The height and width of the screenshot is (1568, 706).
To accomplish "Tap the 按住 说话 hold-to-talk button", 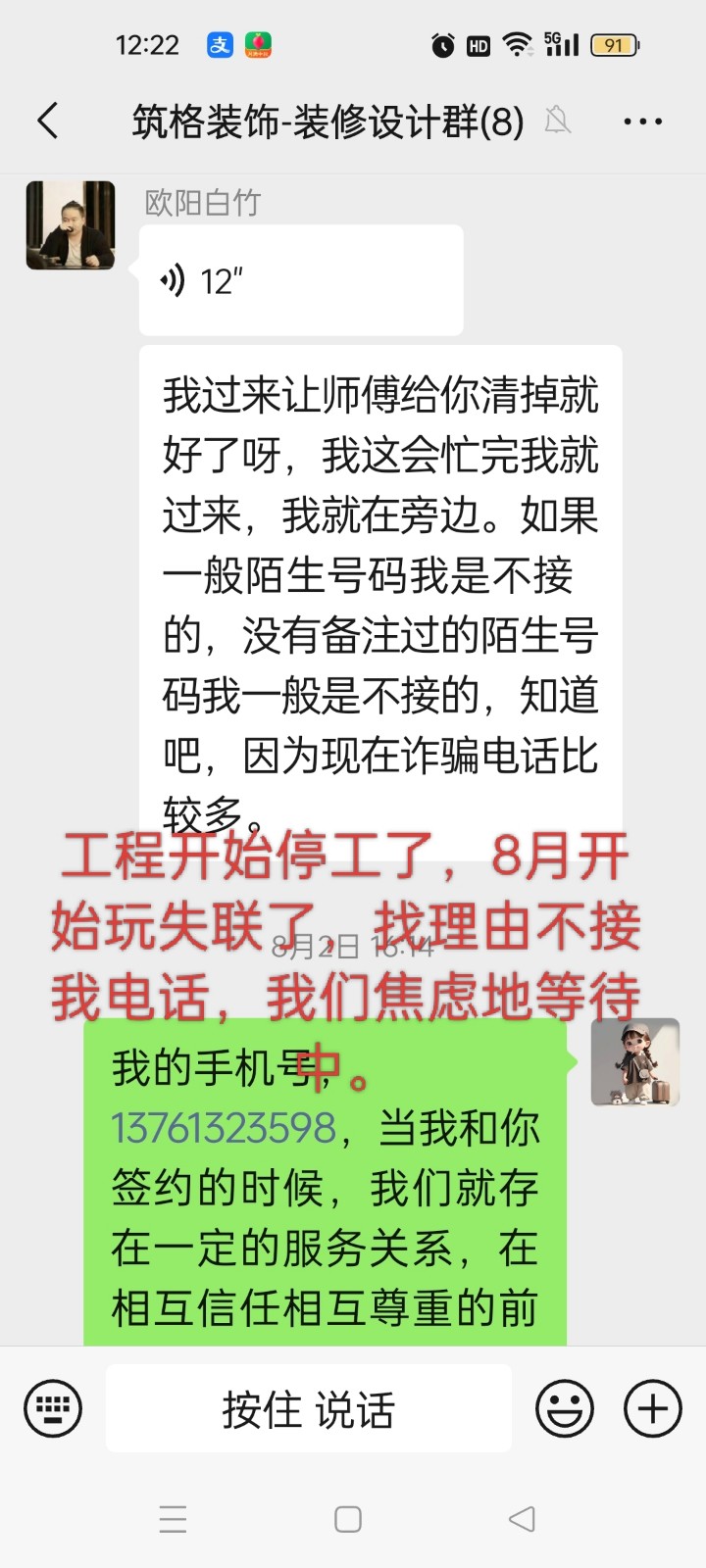I will point(308,1408).
